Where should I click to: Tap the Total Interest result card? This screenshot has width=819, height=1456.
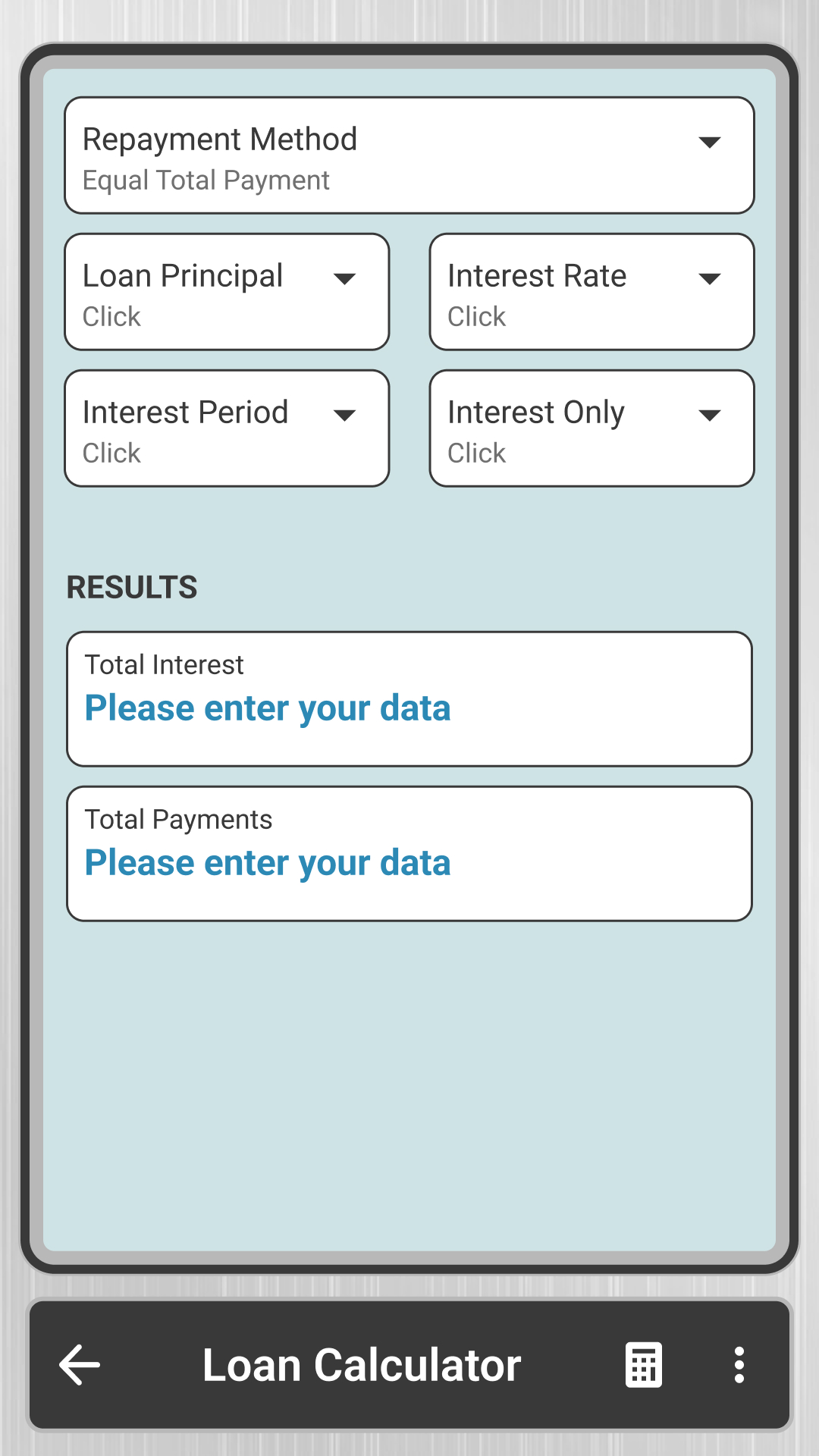point(409,698)
